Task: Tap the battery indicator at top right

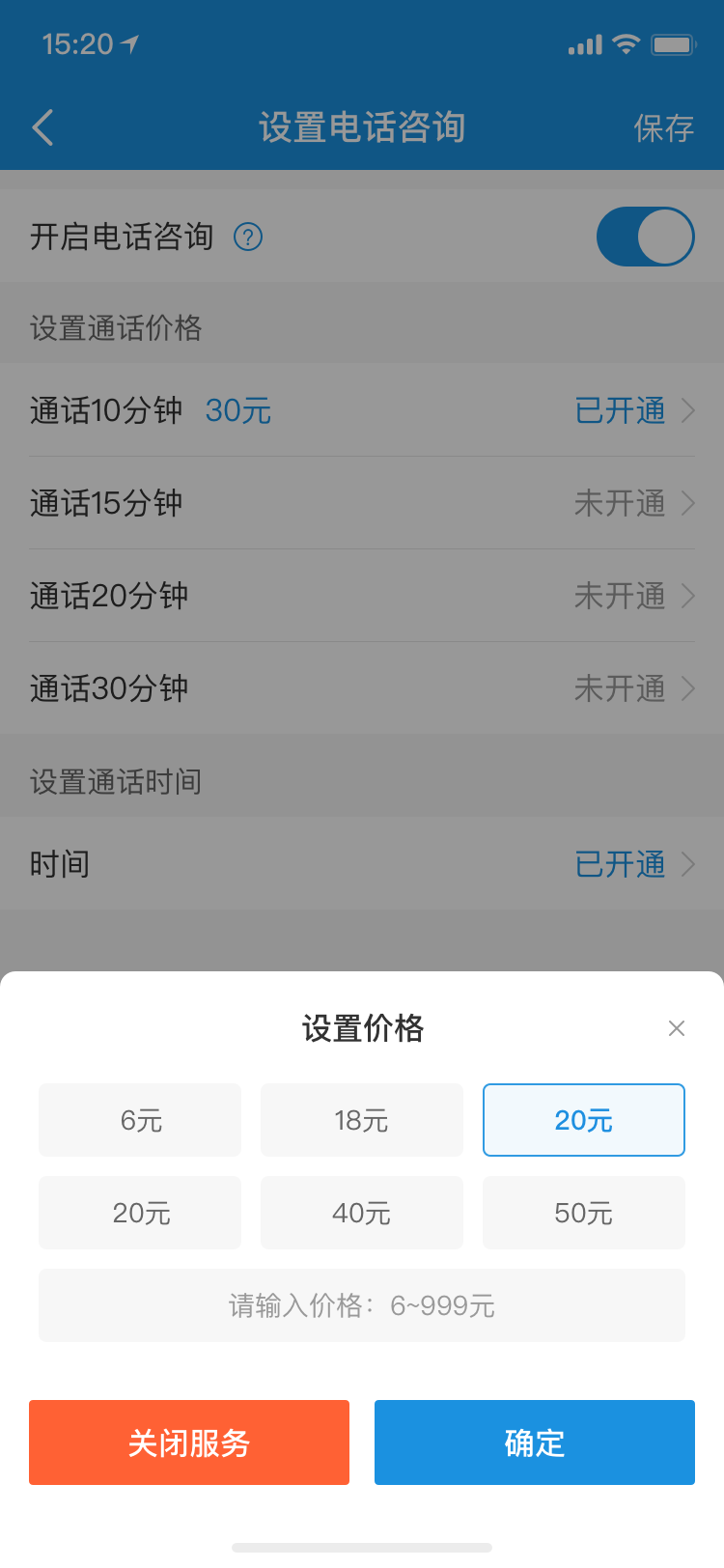Action: [x=674, y=43]
